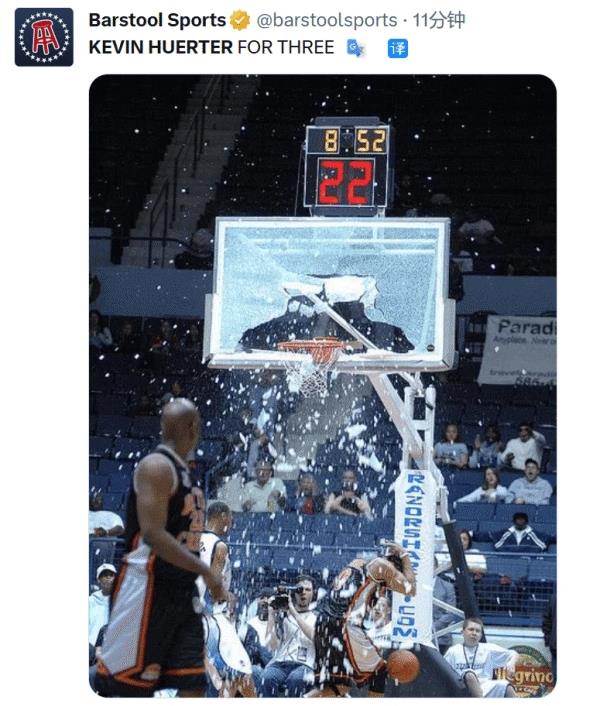This screenshot has height=706, width=605.
Task: Translate the post with the blue 译 button
Action: point(398,48)
